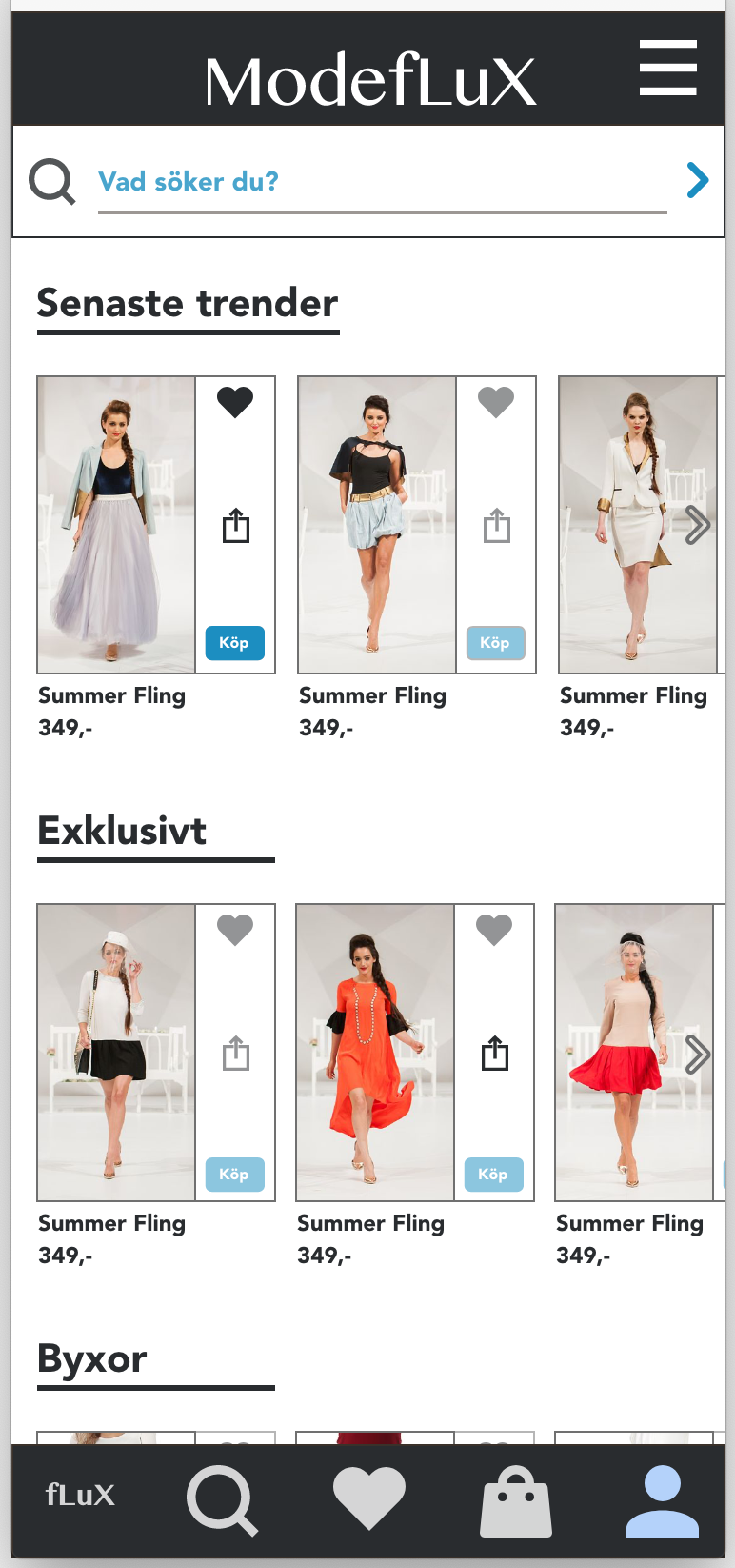
Task: Like the second Senaste trender item
Action: (496, 402)
